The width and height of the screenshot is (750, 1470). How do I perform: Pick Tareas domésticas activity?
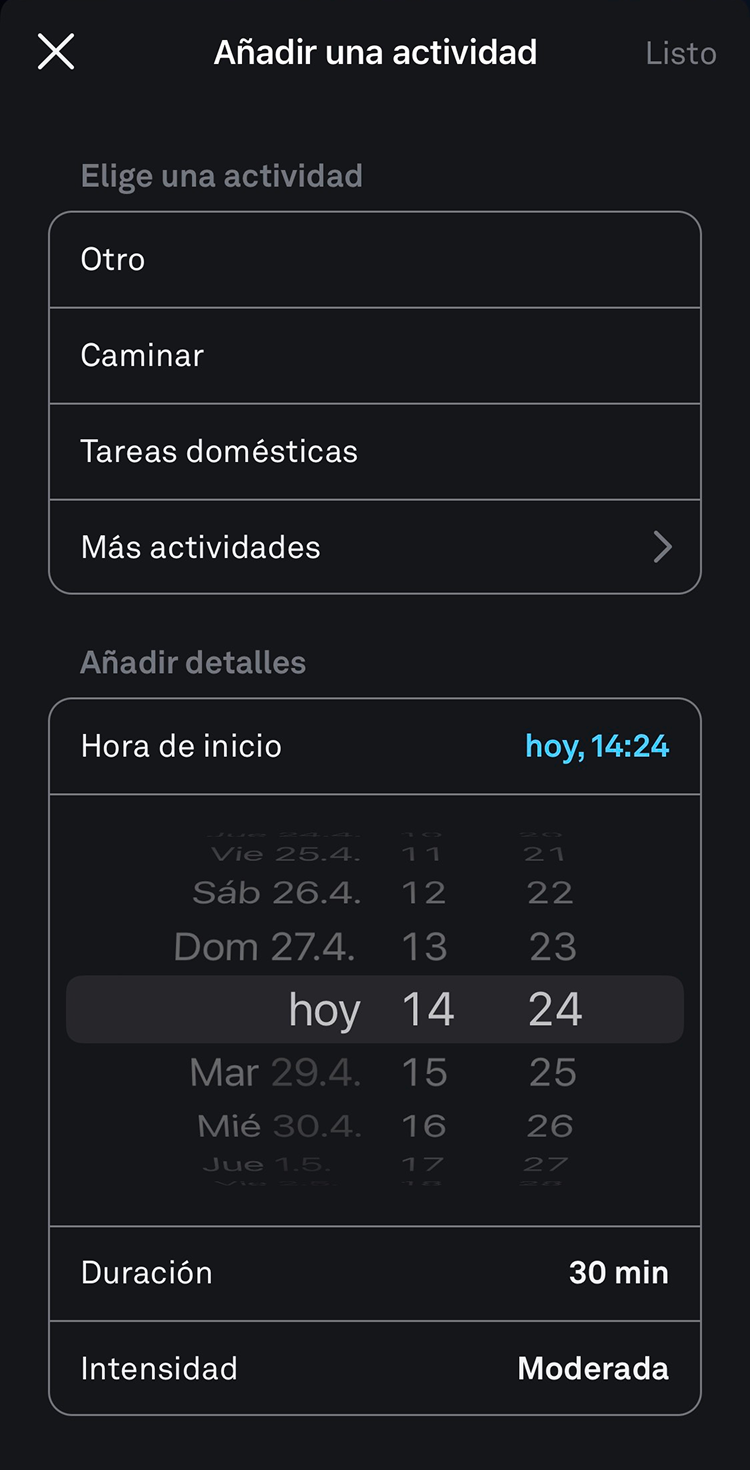[375, 452]
